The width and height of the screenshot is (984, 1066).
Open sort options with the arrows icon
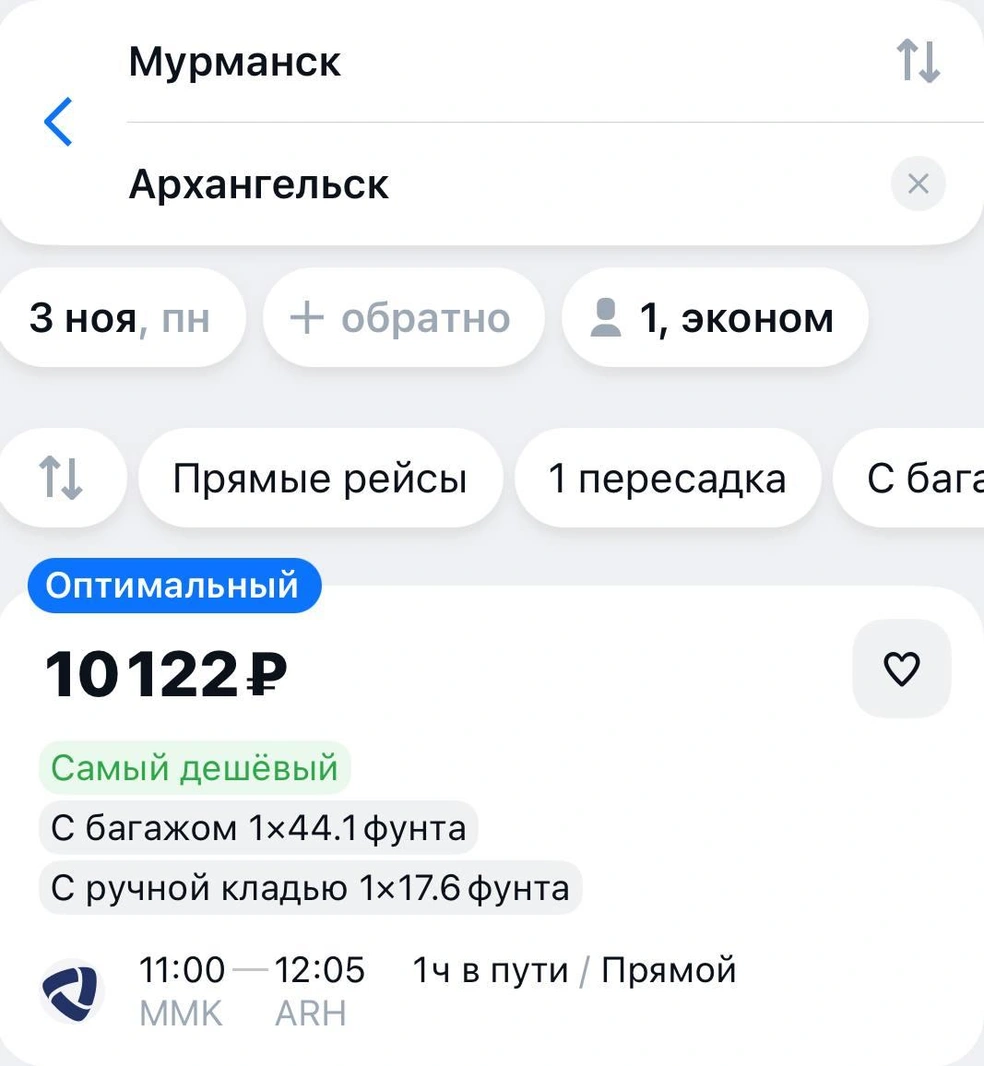pyautogui.click(x=62, y=477)
